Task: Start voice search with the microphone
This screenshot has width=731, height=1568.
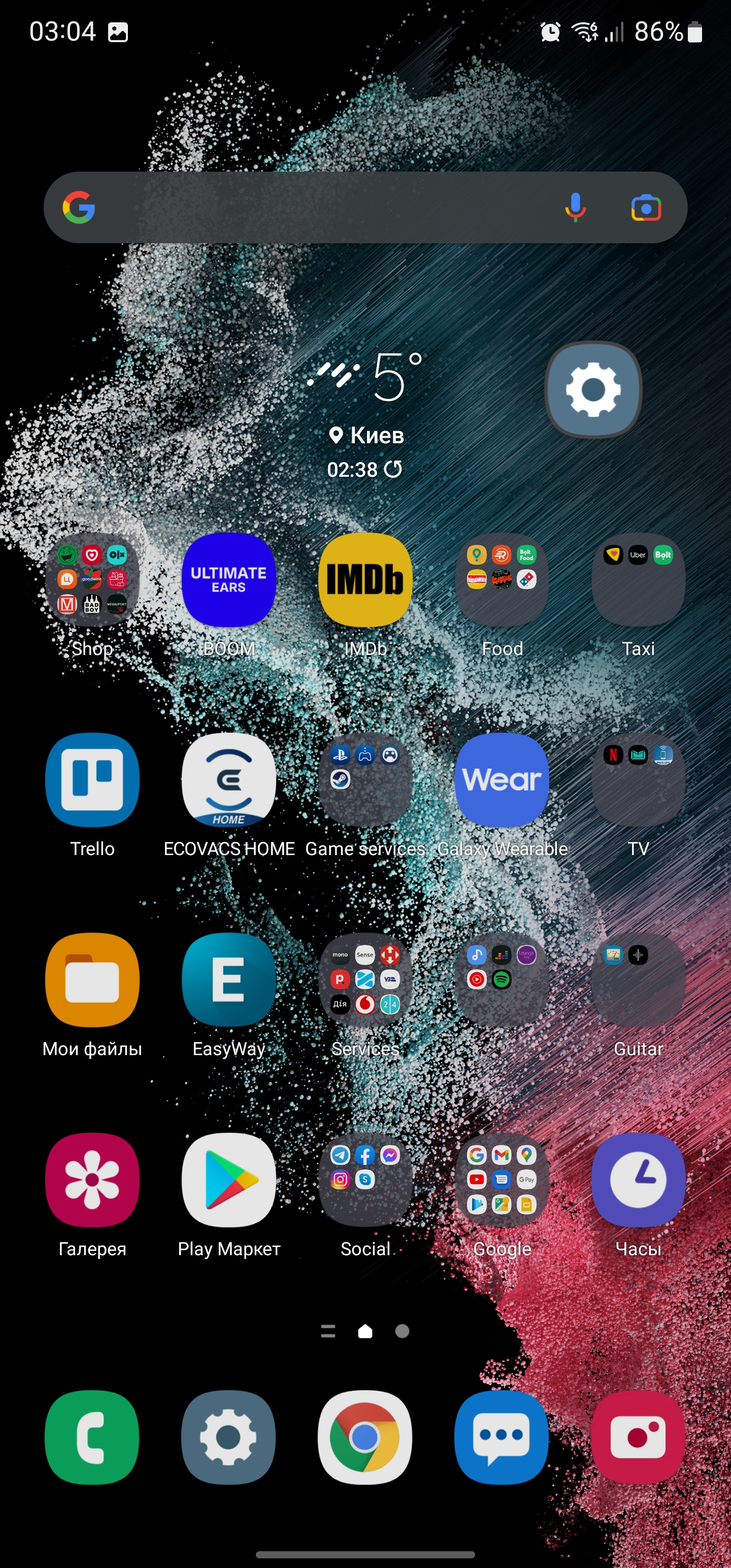Action: tap(575, 208)
